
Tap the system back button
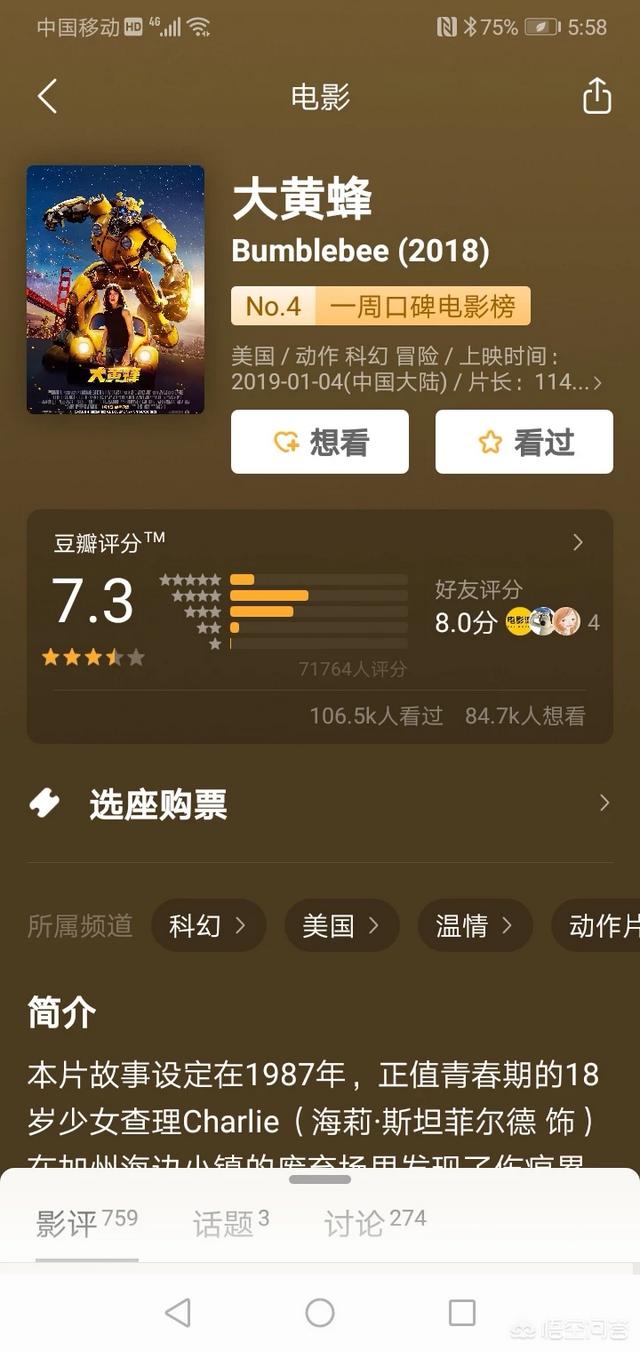coord(178,1312)
